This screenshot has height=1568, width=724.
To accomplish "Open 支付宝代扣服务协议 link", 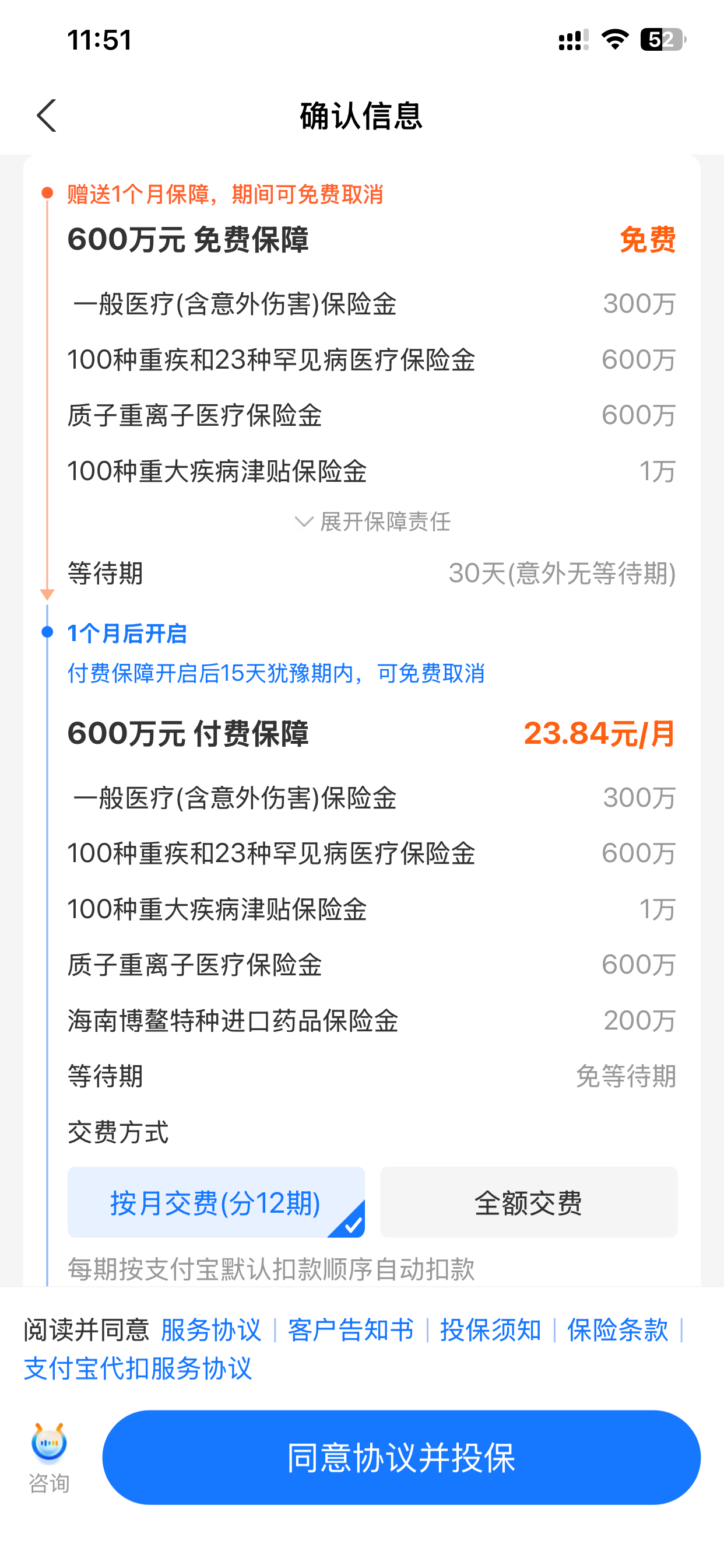I will coord(138,1368).
